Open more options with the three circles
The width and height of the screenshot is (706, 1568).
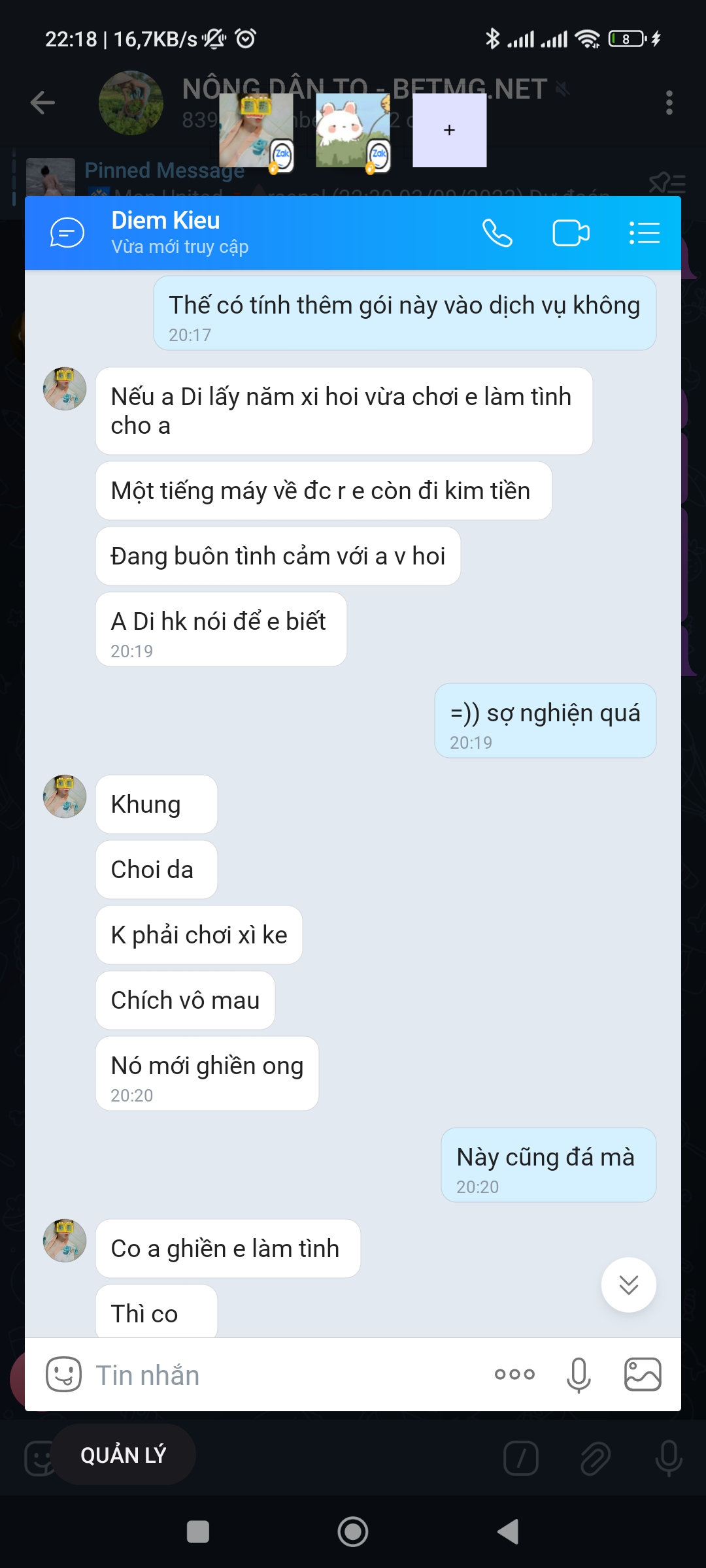514,1375
